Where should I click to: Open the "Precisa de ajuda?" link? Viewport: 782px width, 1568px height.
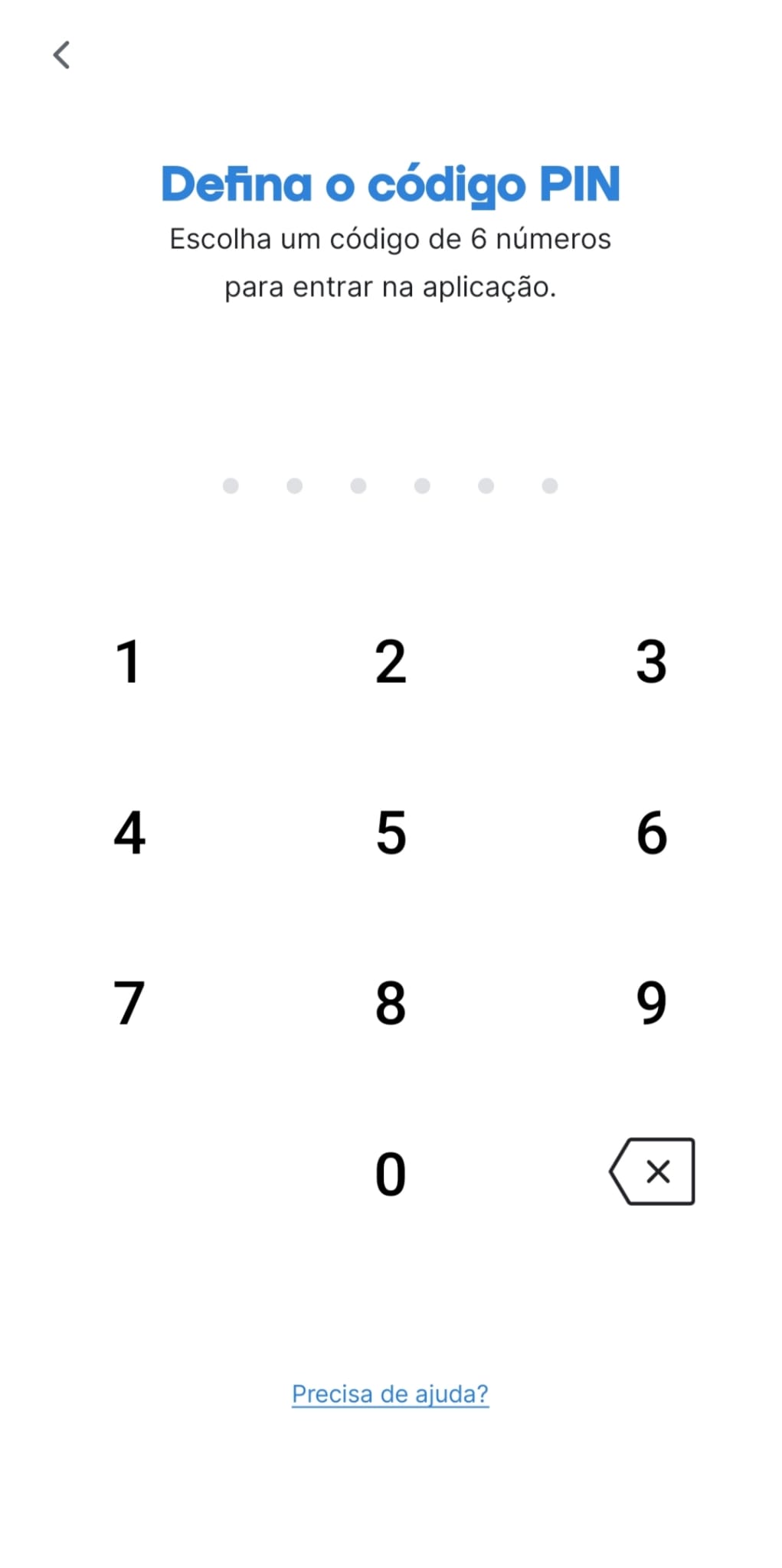coord(390,1393)
